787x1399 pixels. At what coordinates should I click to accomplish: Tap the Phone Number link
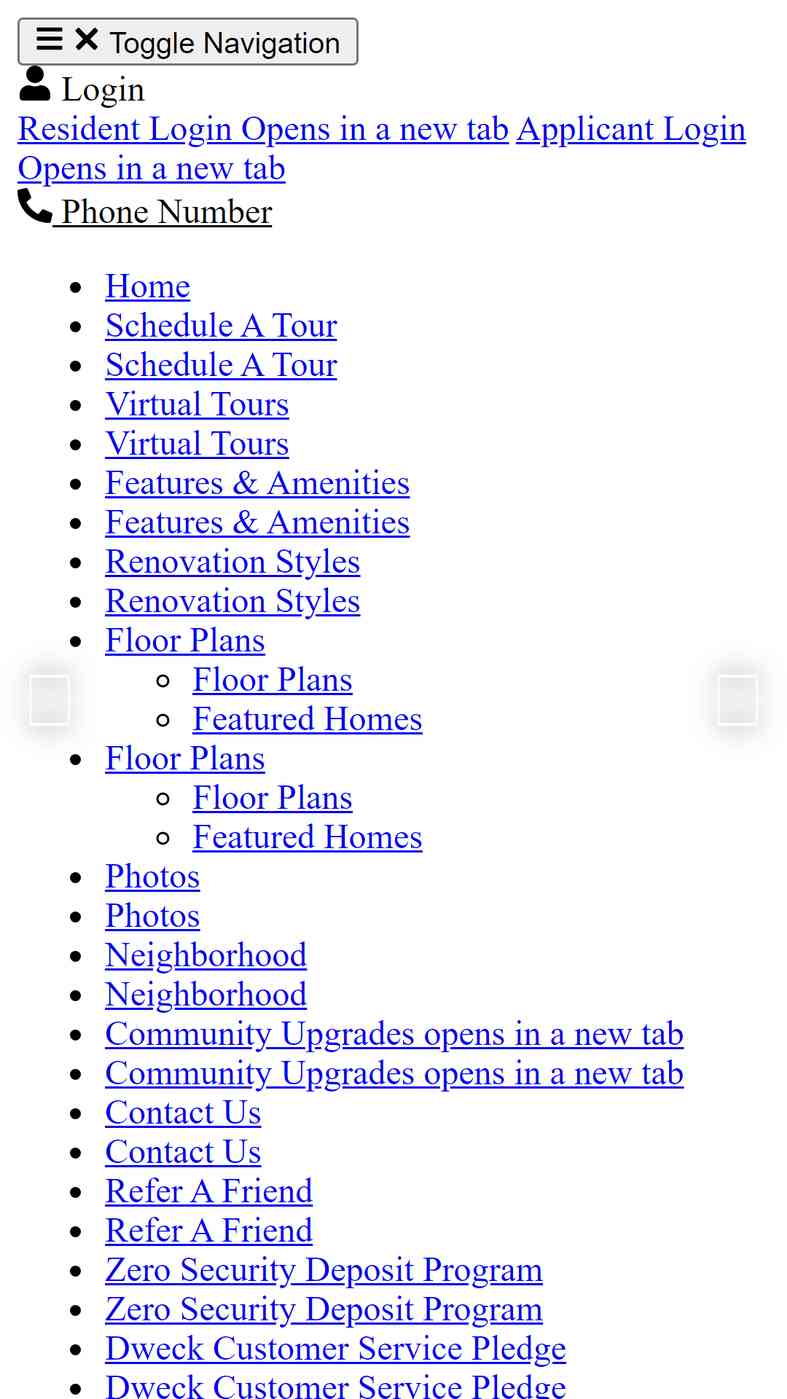[145, 210]
